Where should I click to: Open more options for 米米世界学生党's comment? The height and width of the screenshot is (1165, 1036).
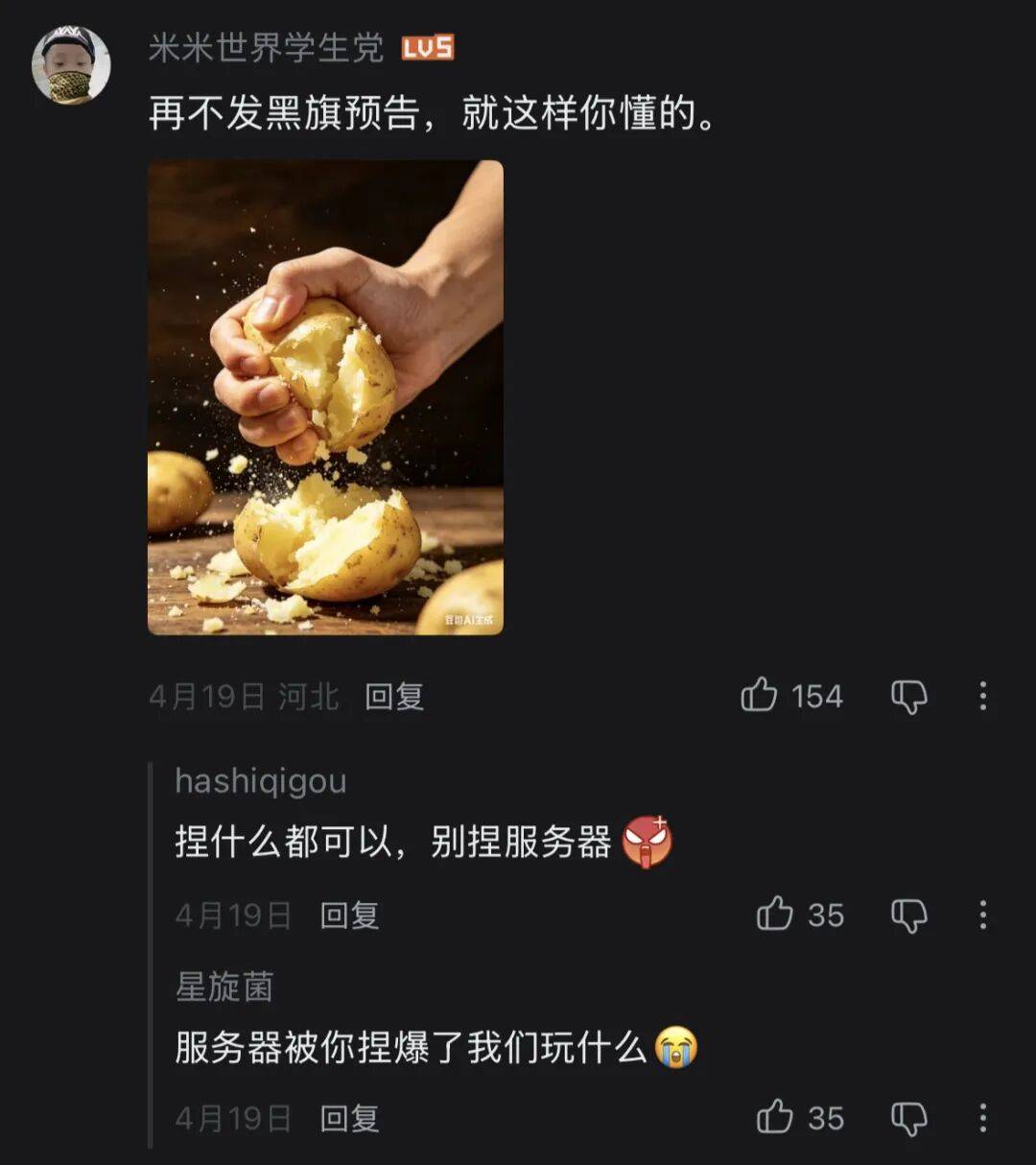[982, 696]
